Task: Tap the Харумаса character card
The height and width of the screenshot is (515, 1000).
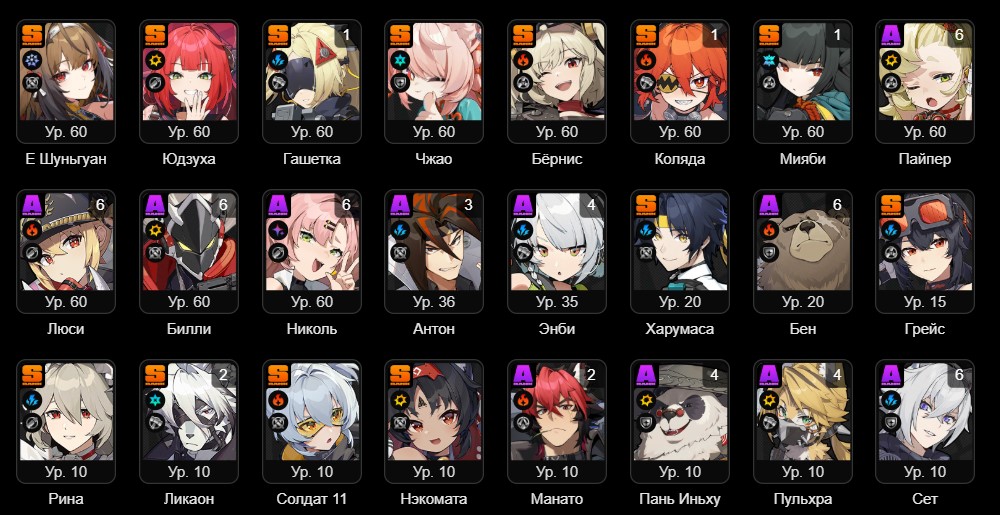Action: tap(680, 251)
